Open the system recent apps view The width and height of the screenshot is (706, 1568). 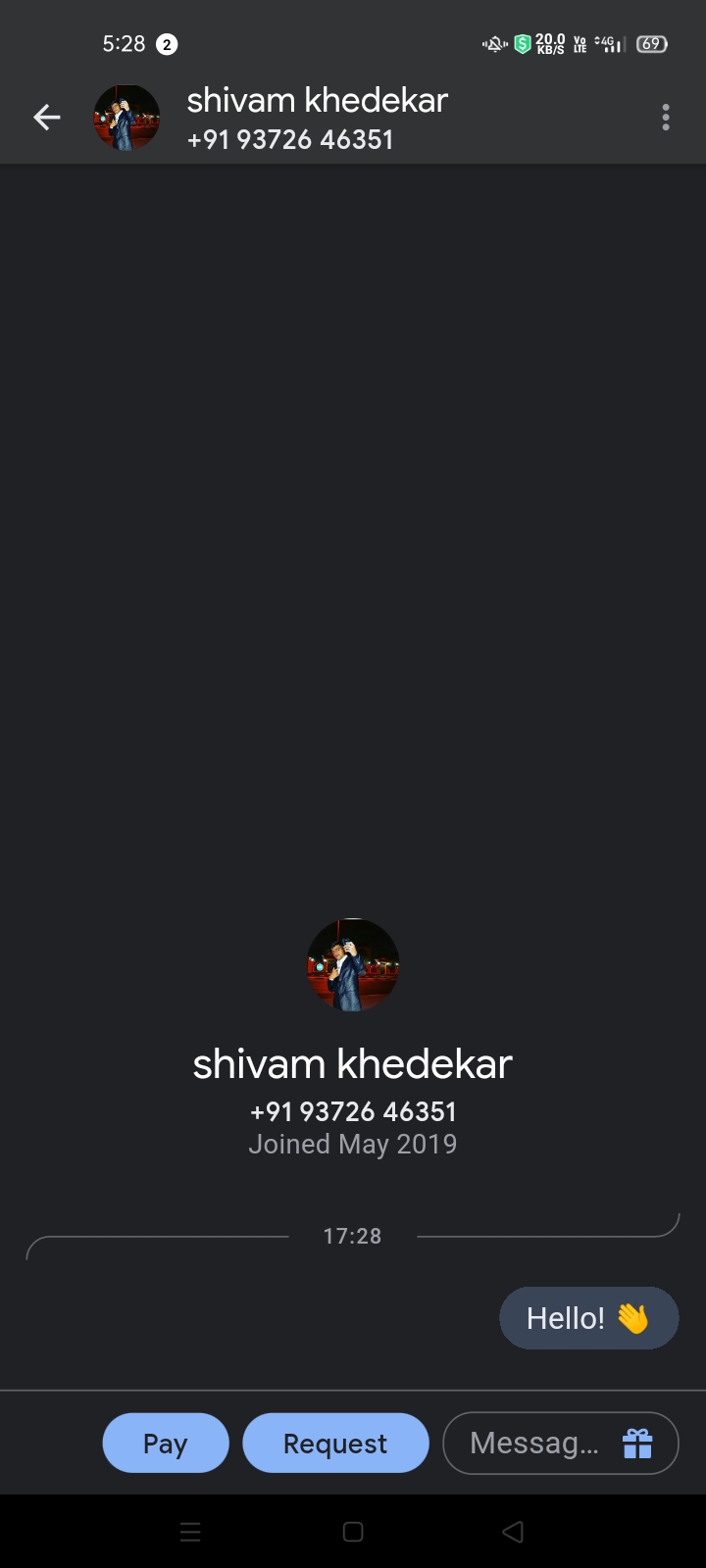click(191, 1532)
